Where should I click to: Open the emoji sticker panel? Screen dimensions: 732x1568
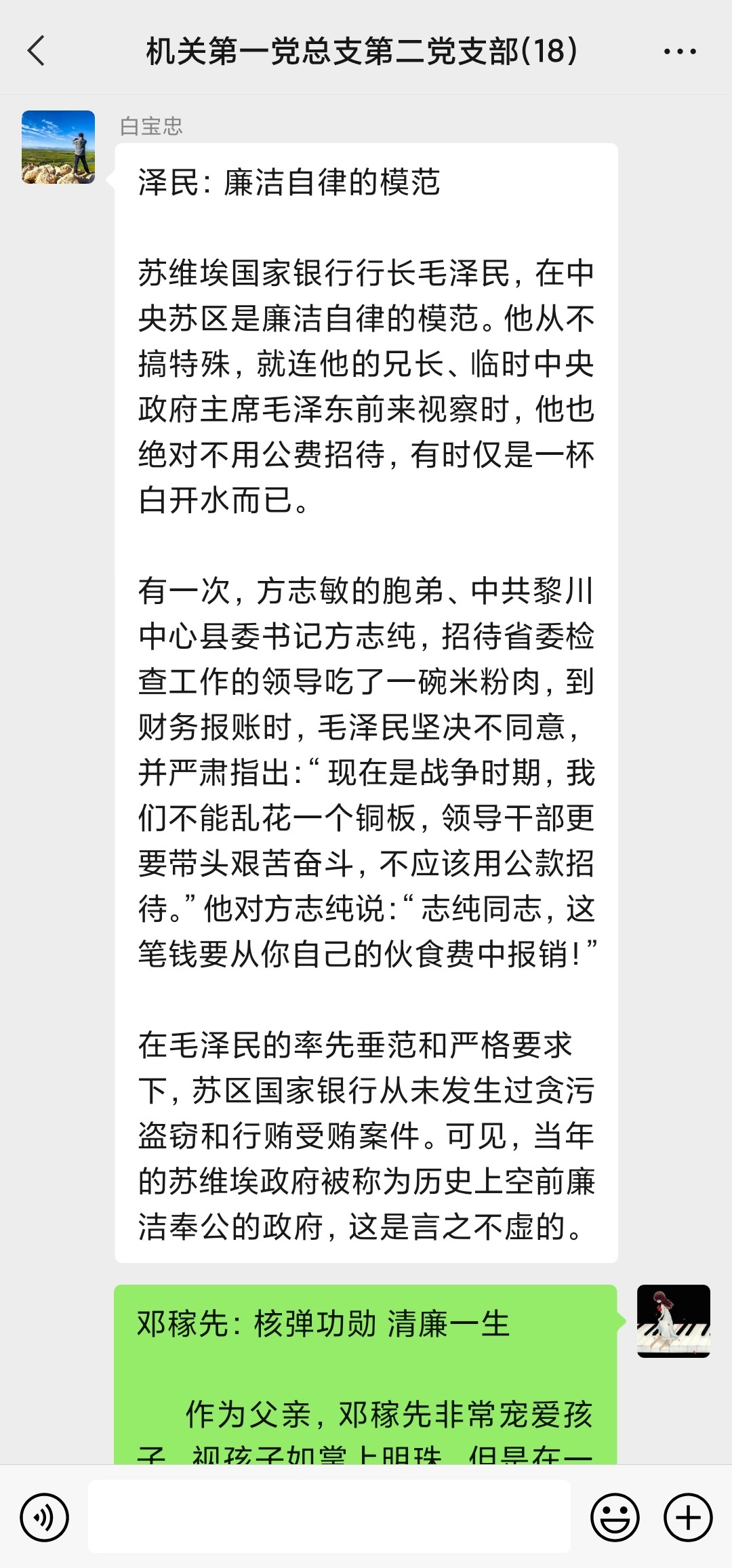point(615,1517)
